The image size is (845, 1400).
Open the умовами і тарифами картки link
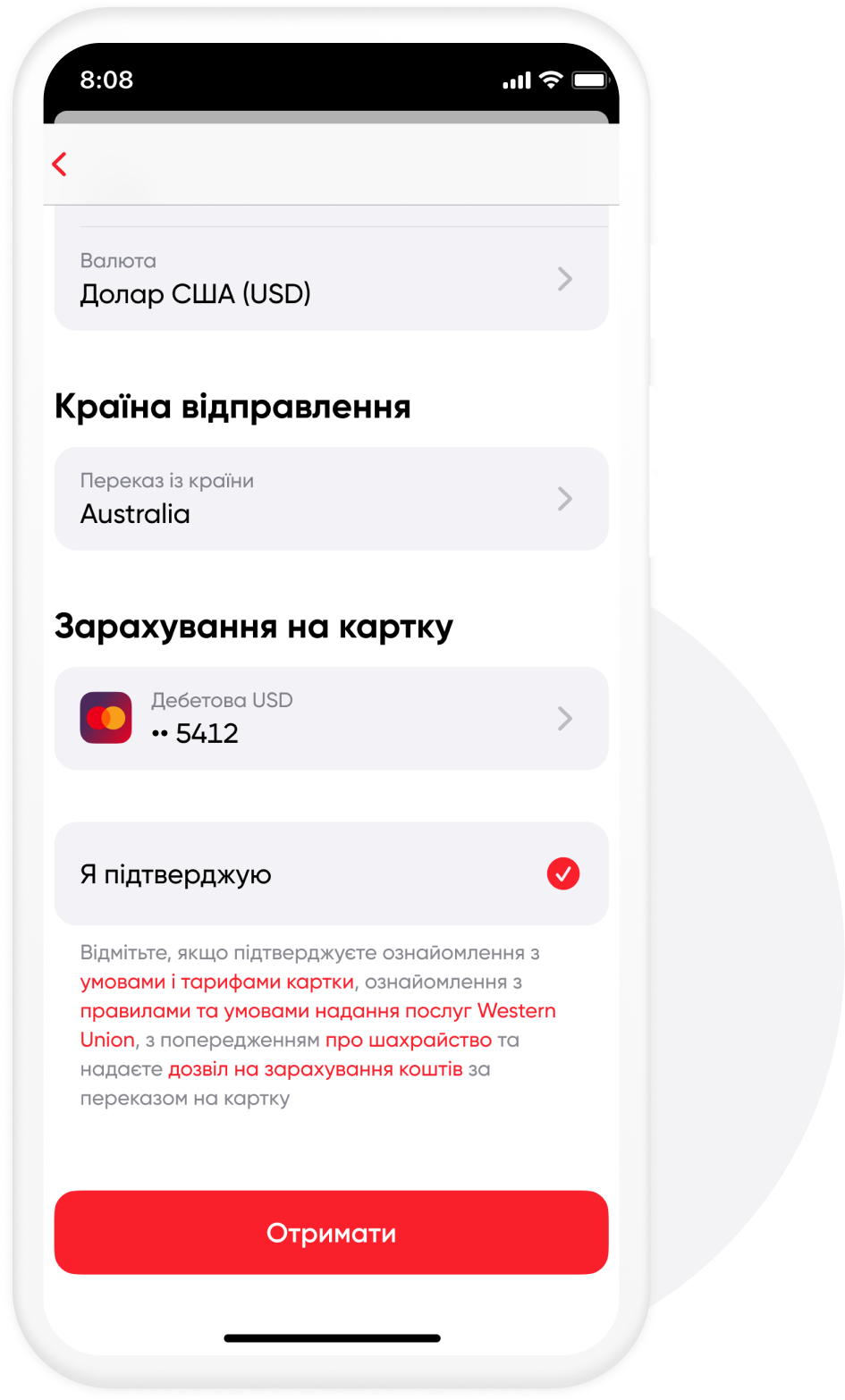point(217,982)
